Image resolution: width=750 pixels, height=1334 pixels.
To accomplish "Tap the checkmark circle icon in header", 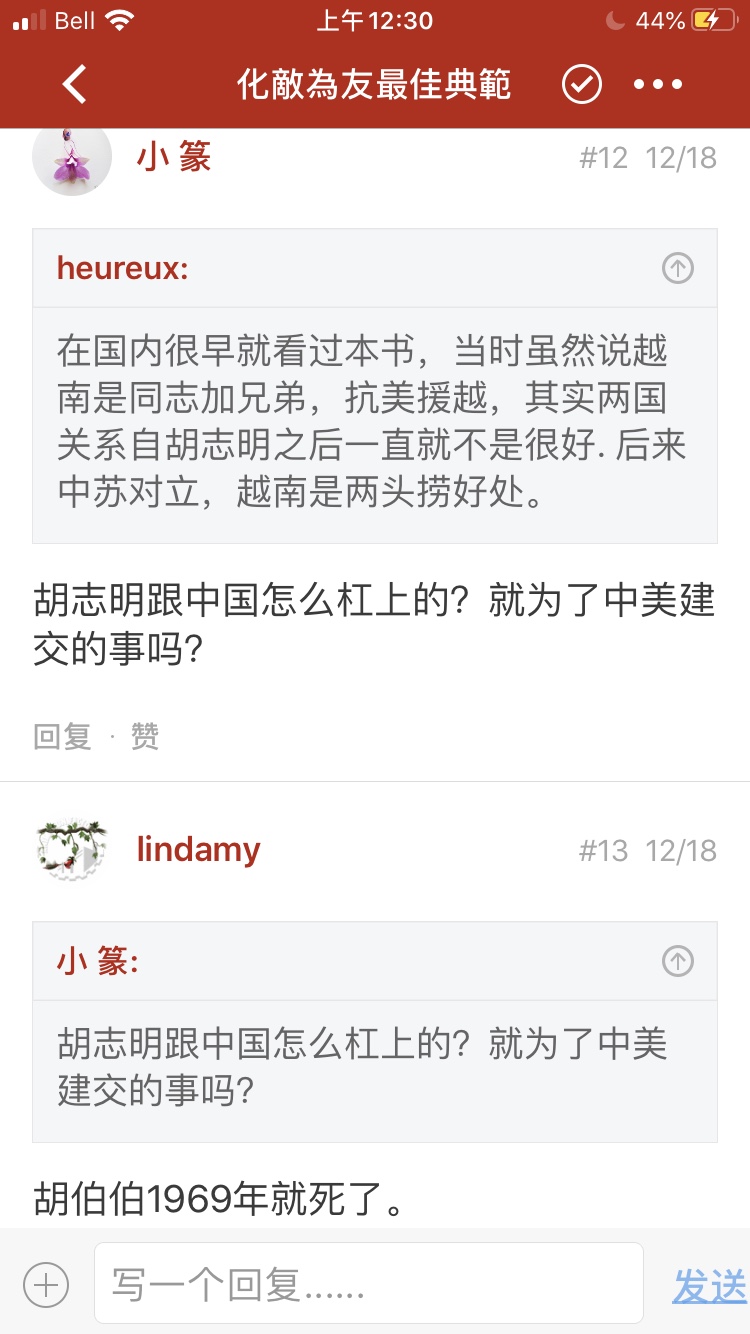I will click(x=581, y=84).
